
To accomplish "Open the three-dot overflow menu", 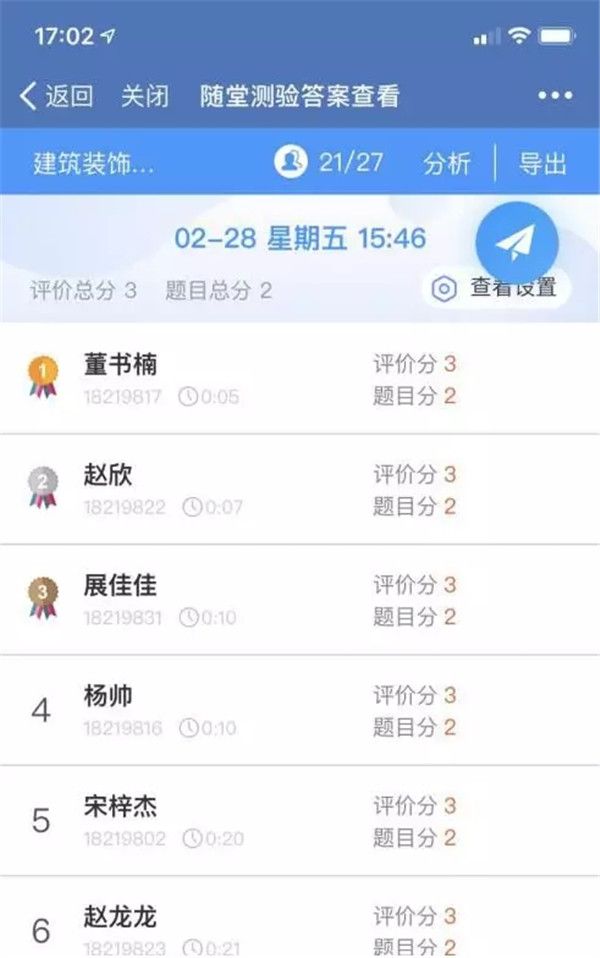I will [x=555, y=96].
